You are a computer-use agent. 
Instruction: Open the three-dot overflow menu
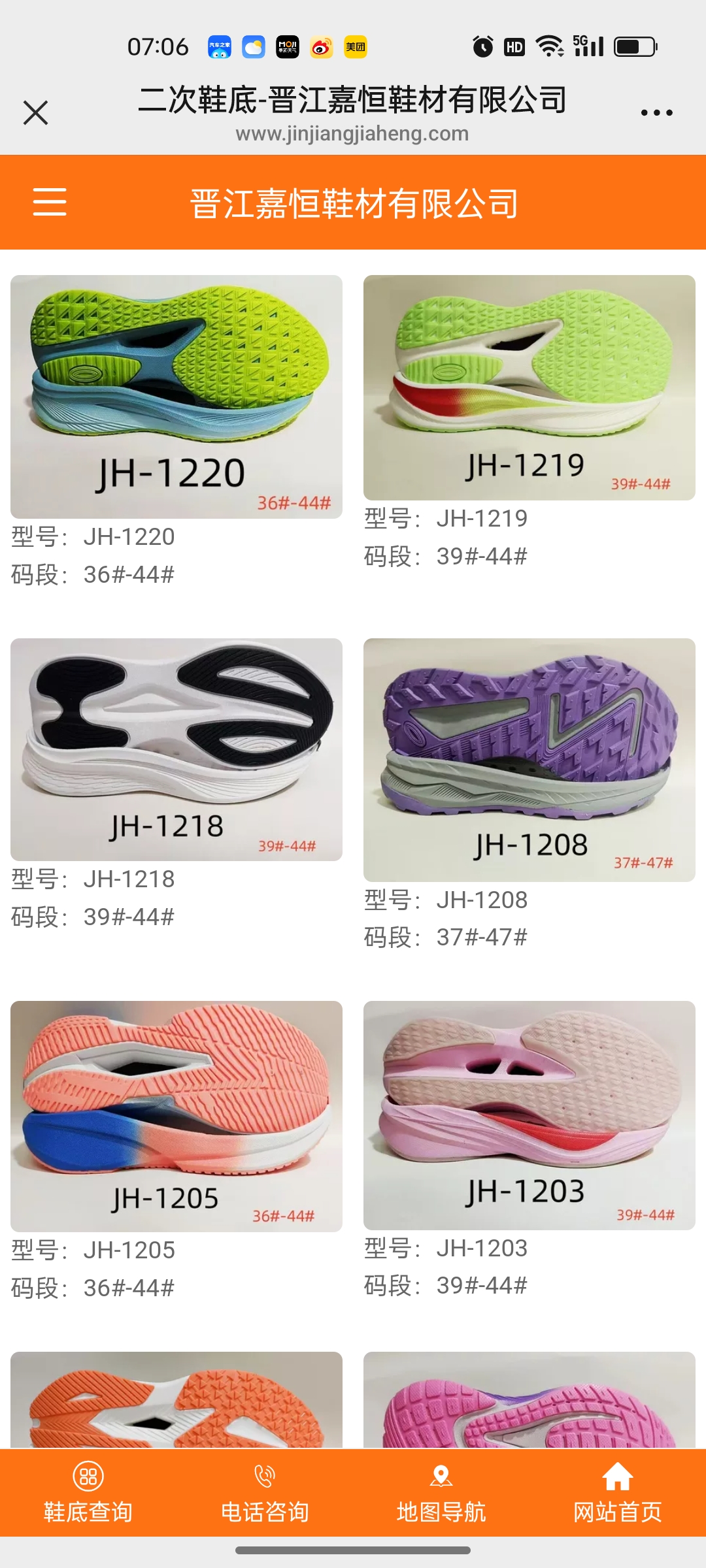tap(656, 112)
